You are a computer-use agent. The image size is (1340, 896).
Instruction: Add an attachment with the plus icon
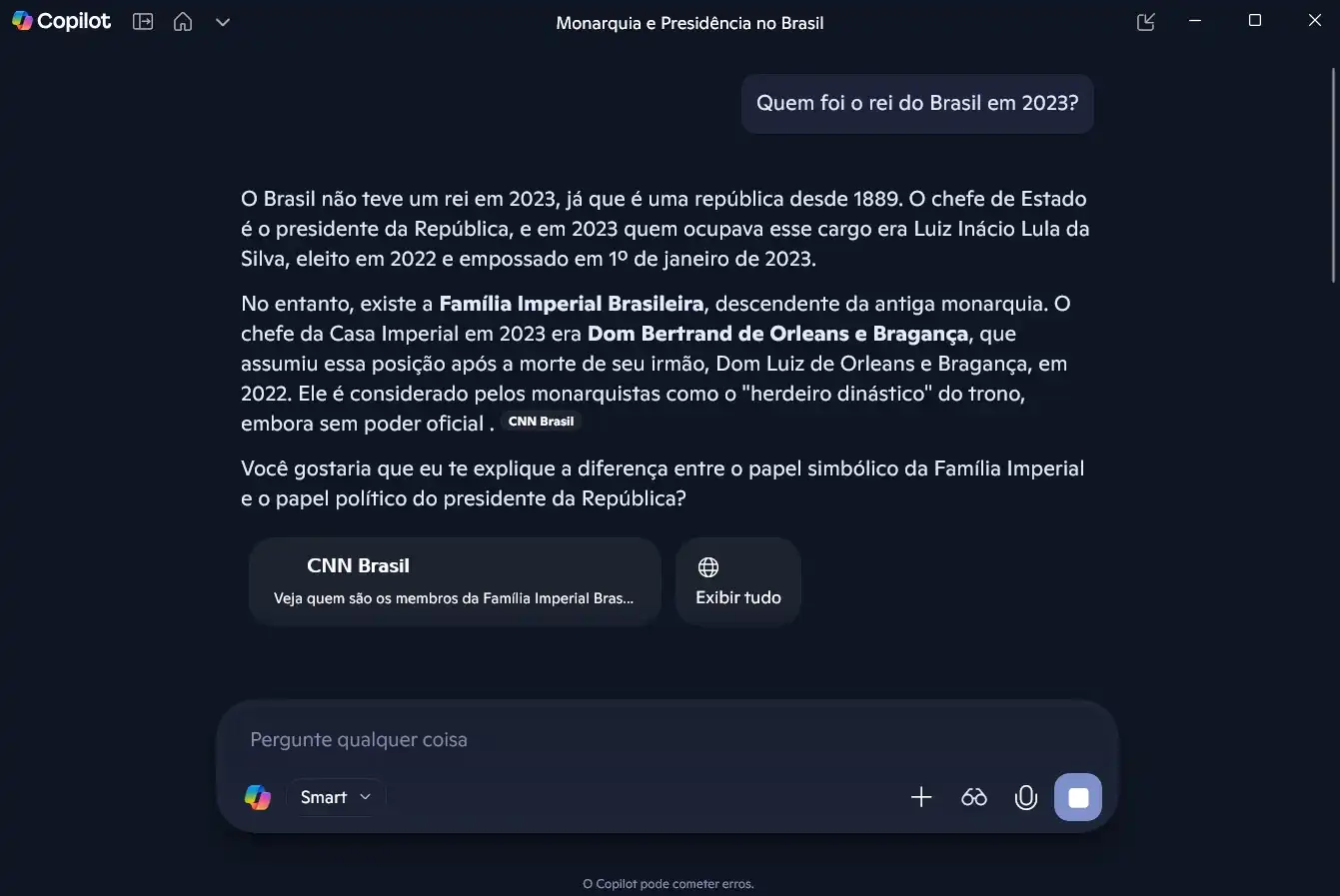click(921, 797)
